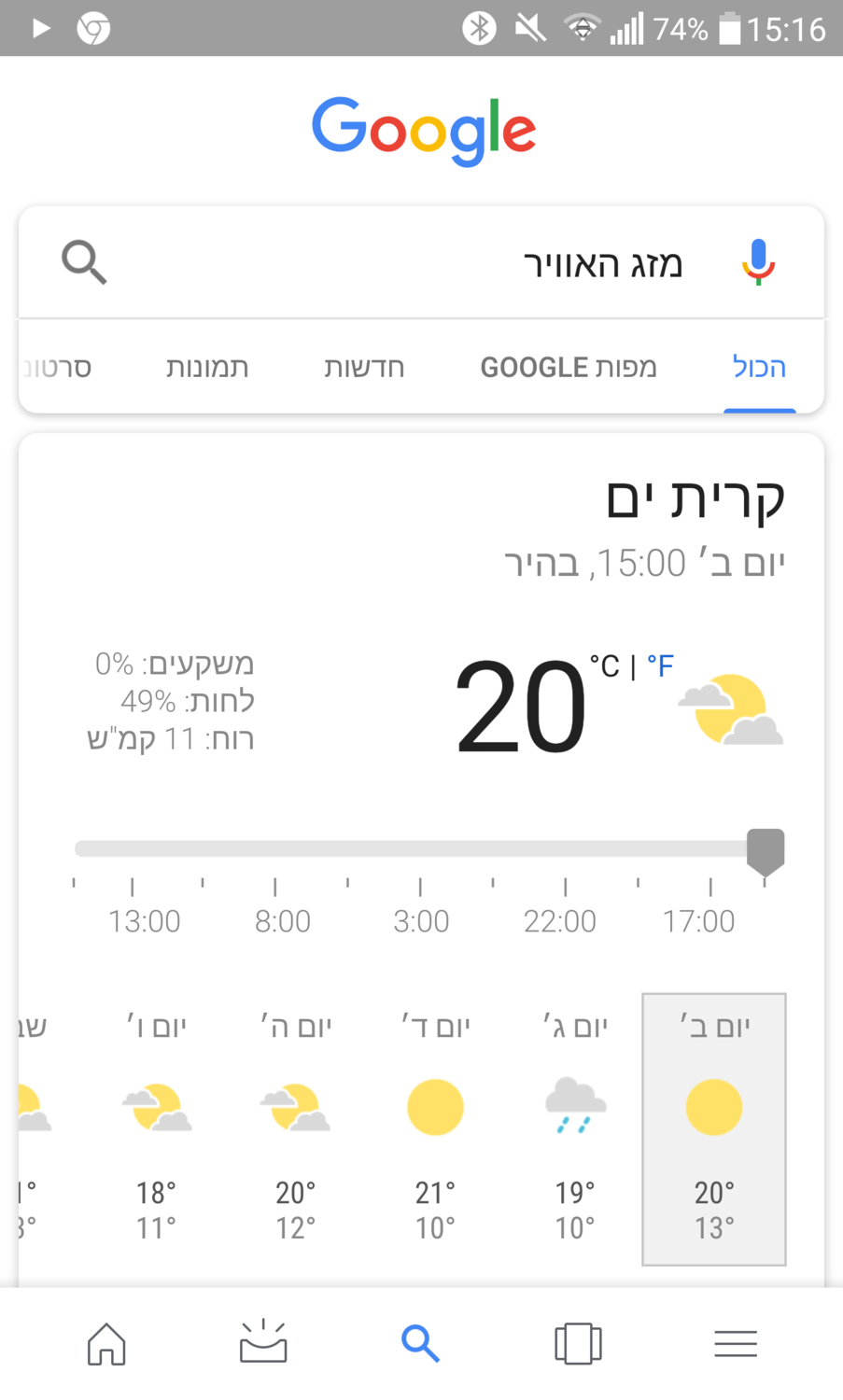The height and width of the screenshot is (1400, 843).
Task: Tap the hourly forecast slider handle
Action: pos(766,849)
